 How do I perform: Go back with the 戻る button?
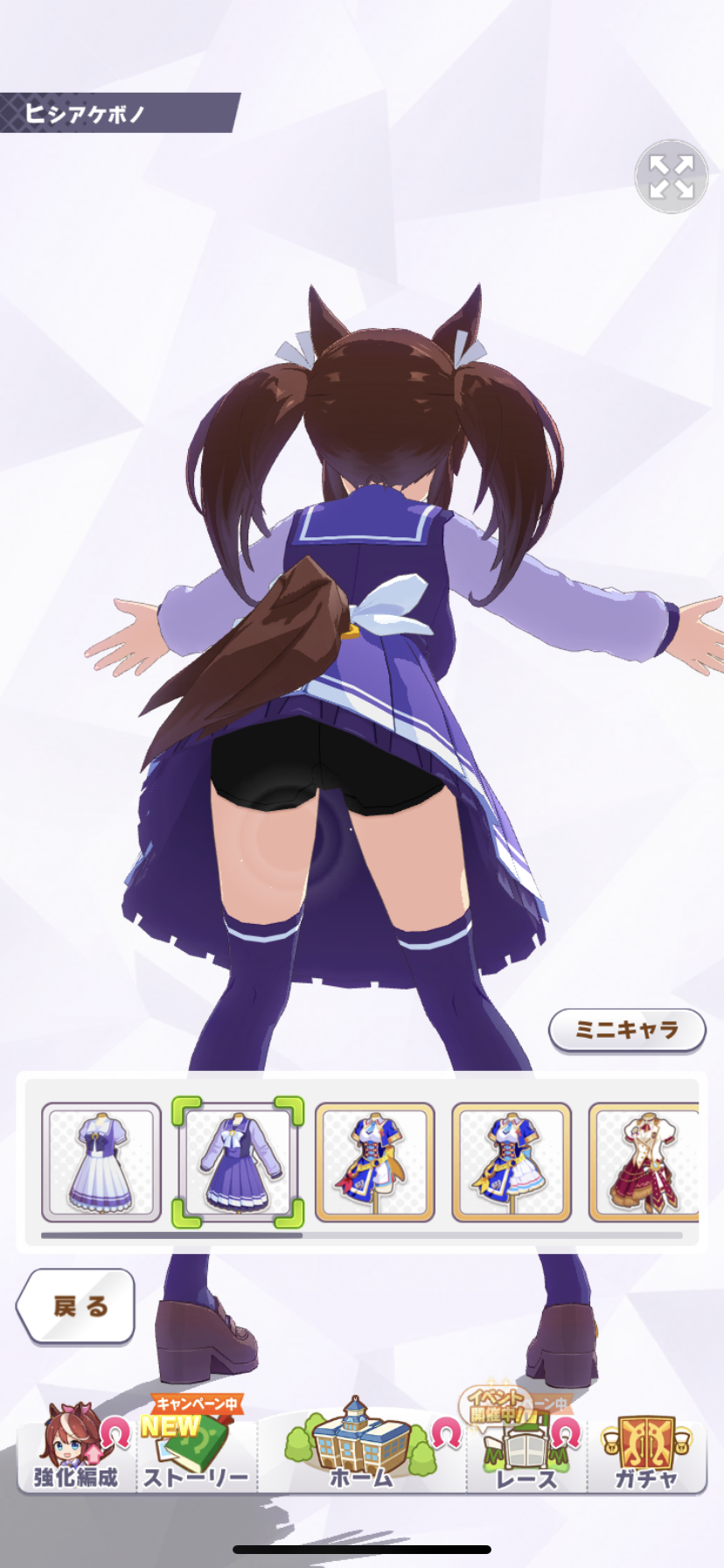tap(77, 1306)
